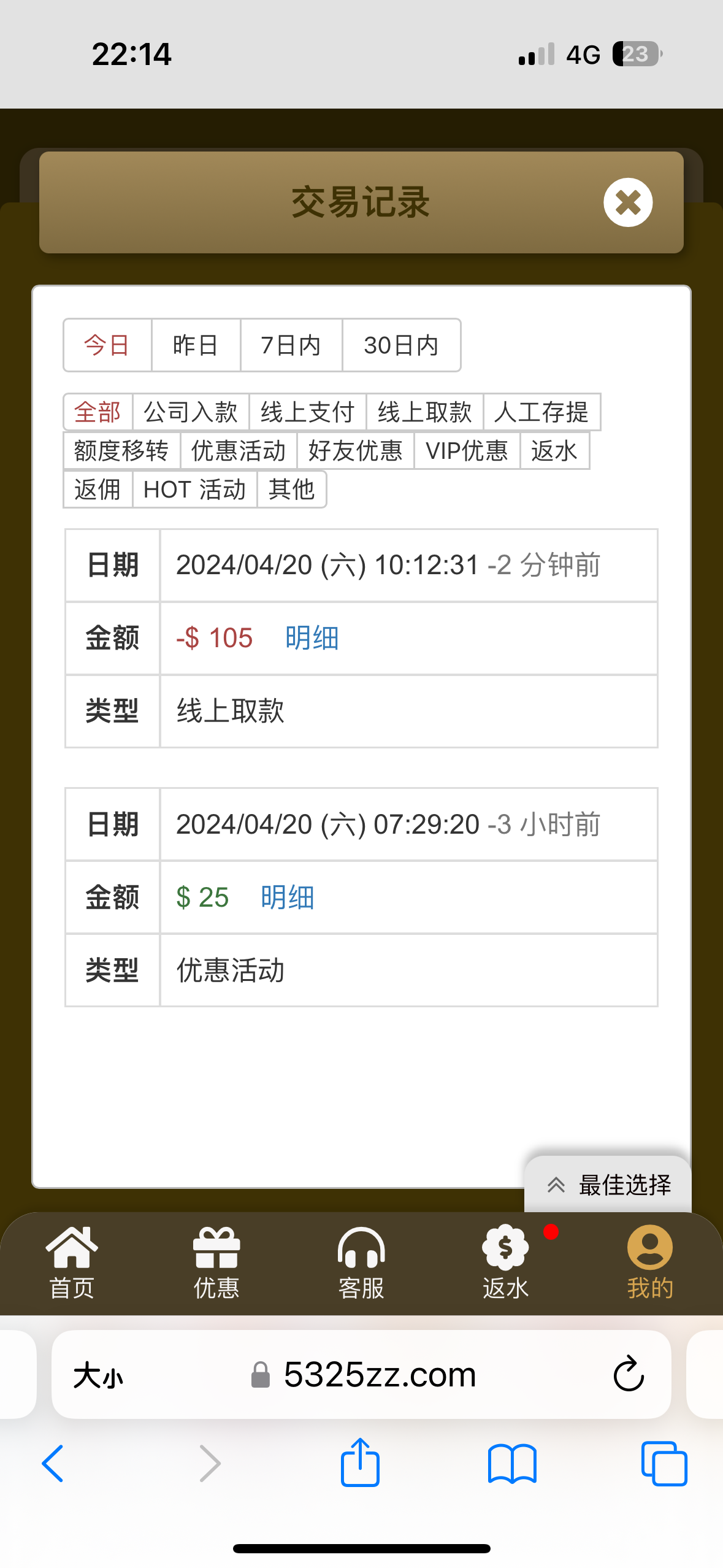Reload the page in Safari

point(629,1374)
